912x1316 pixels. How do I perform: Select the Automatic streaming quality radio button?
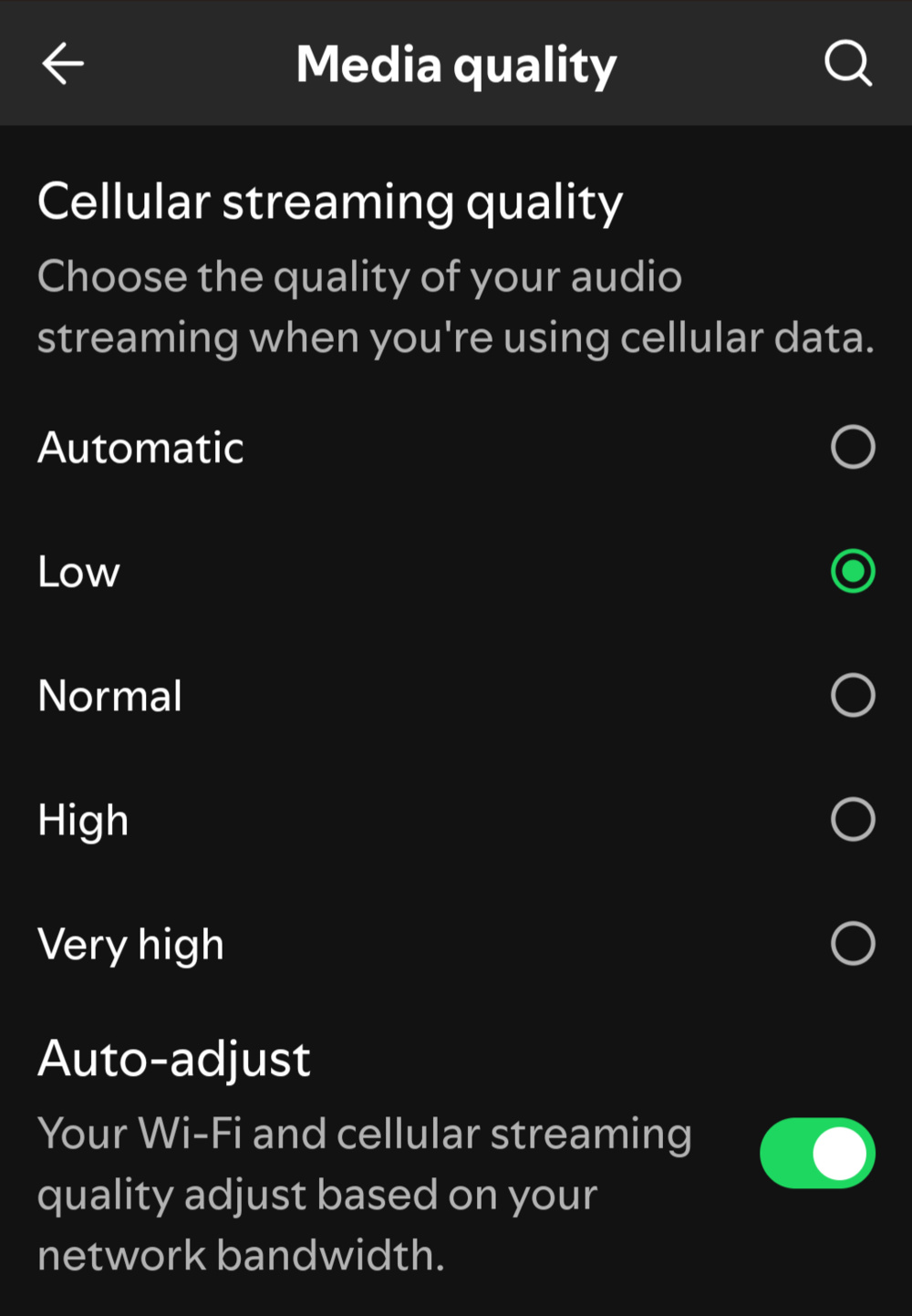click(852, 447)
